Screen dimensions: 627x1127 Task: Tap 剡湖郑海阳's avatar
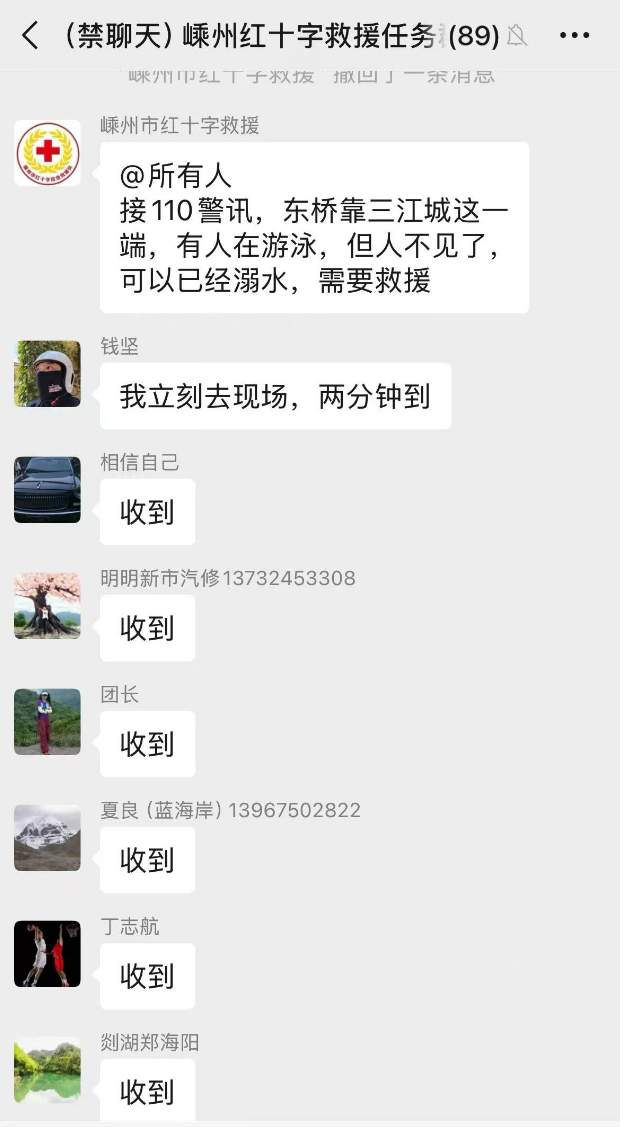click(x=47, y=1070)
